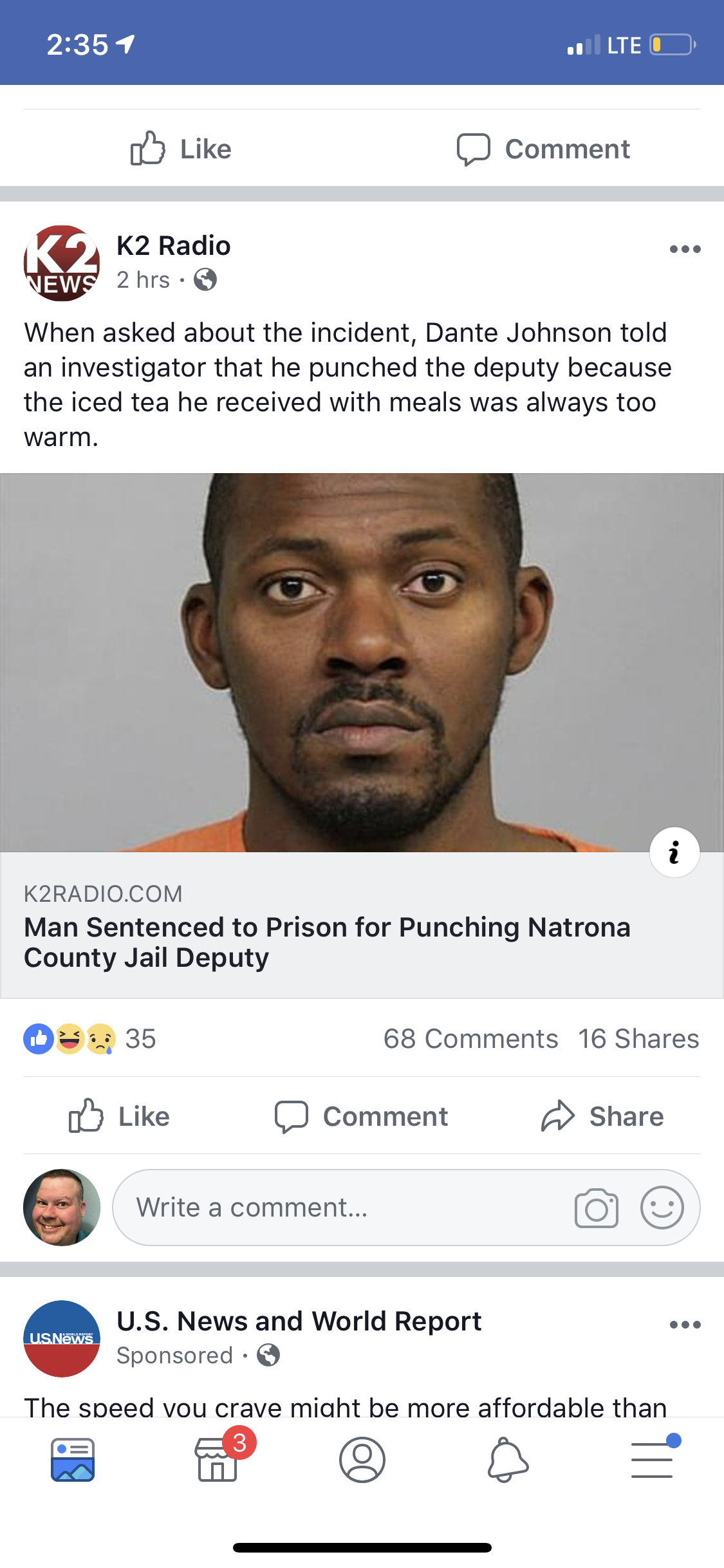Open K2 Radio post options menu
Image resolution: width=724 pixels, height=1568 pixels.
[685, 250]
